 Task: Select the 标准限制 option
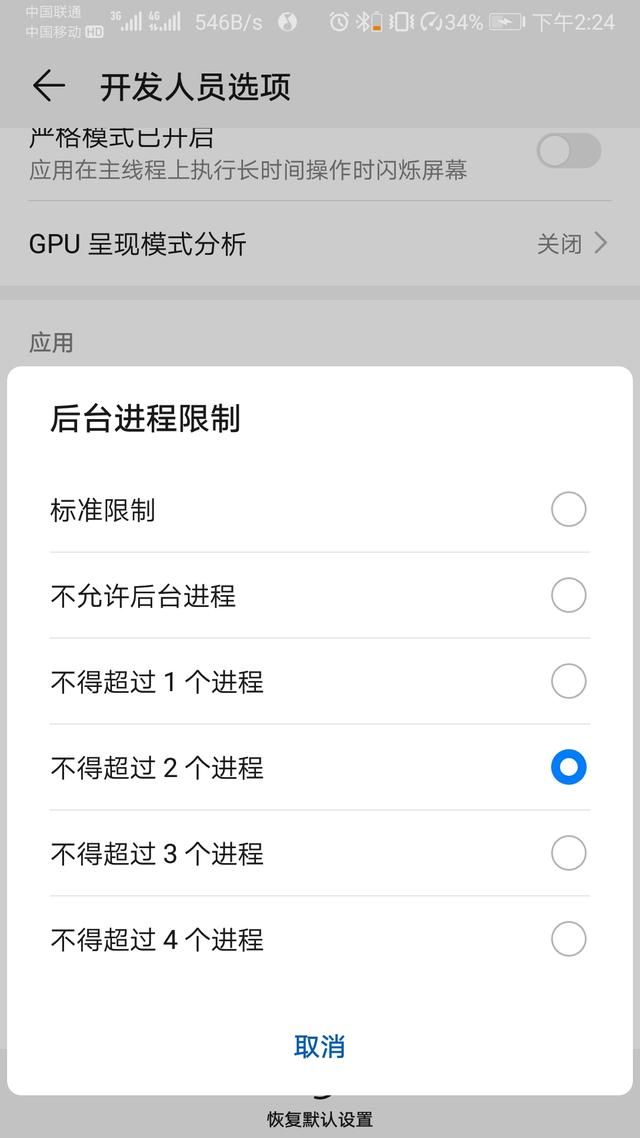[x=319, y=509]
